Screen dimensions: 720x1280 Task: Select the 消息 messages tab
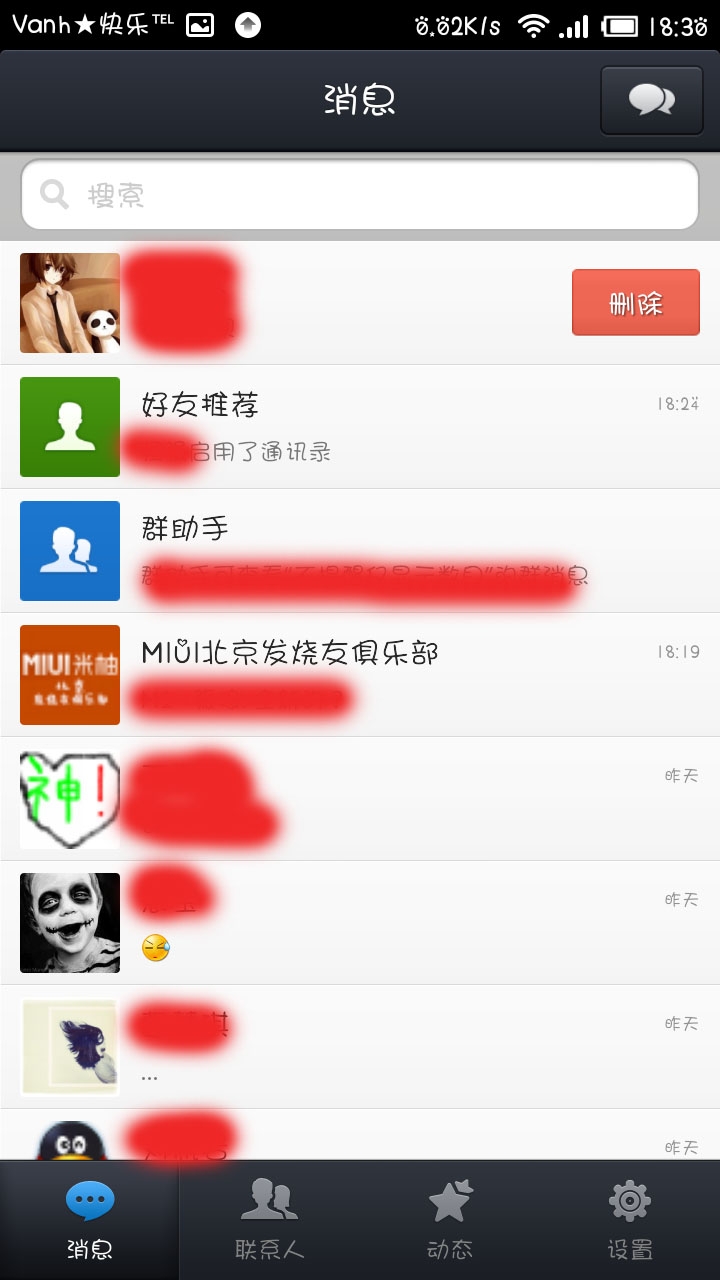(90, 1220)
